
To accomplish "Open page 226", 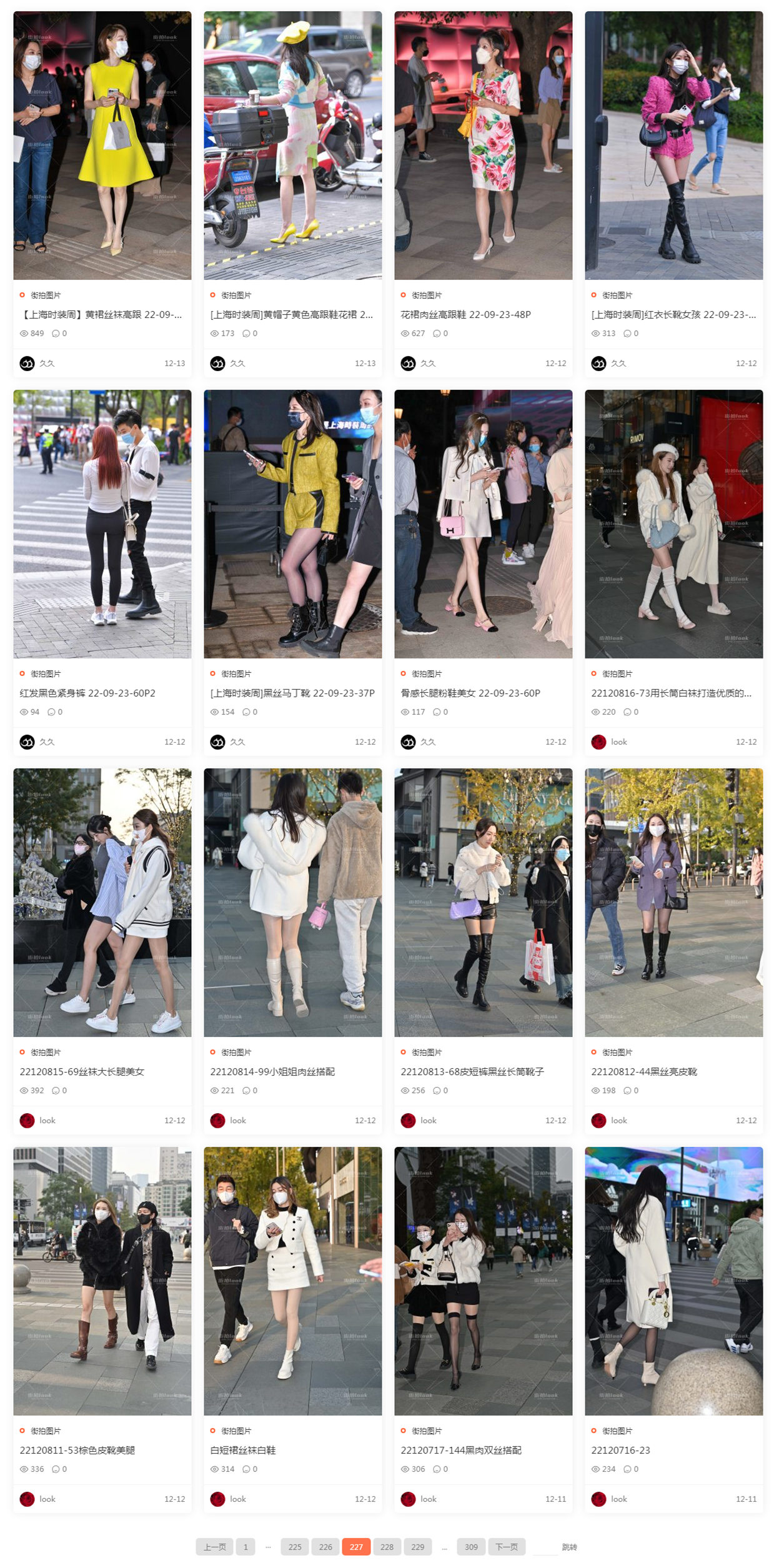I will point(325,1547).
